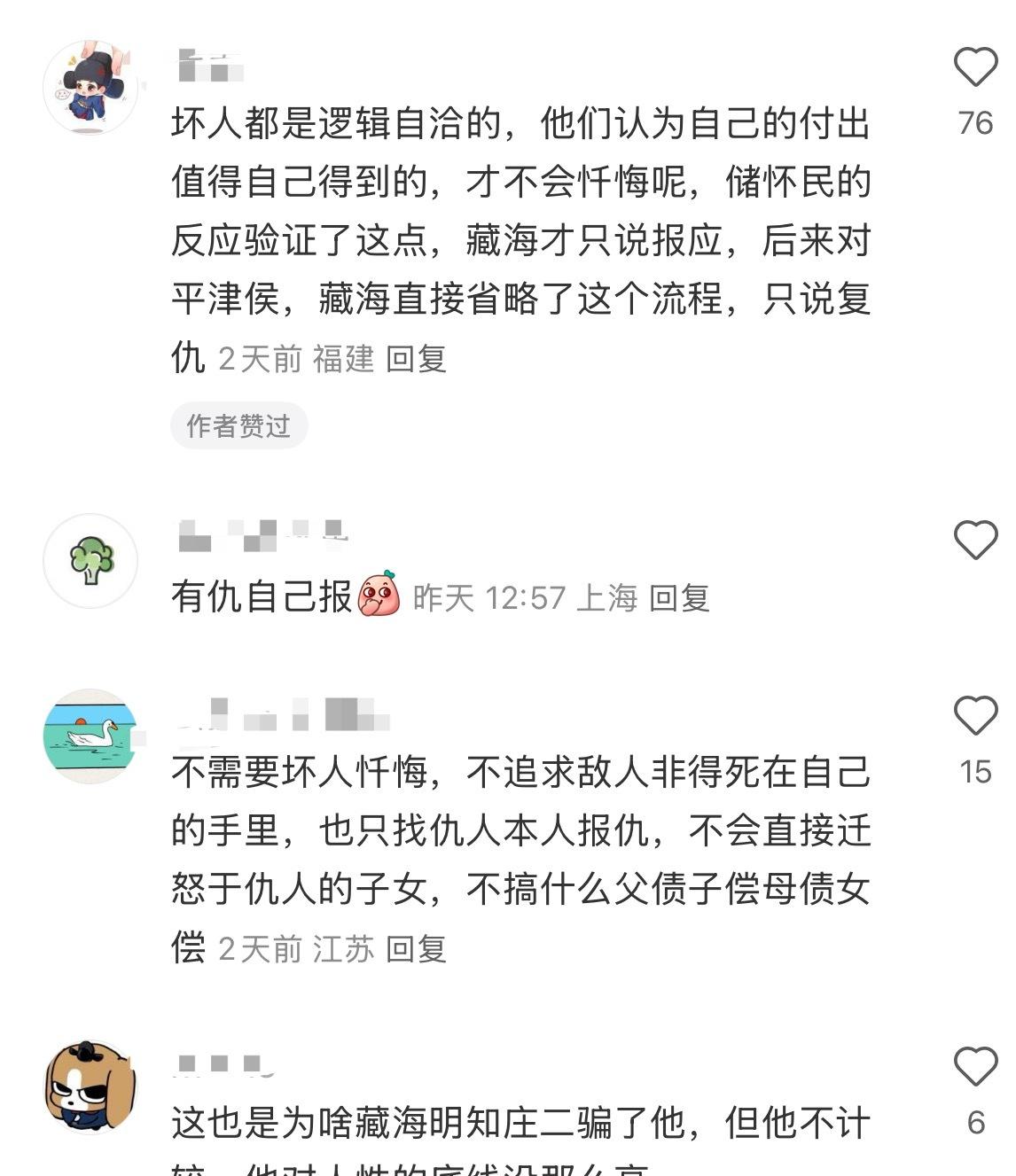1016x1176 pixels.
Task: View the swan avatar user's profile
Action: tap(90, 736)
